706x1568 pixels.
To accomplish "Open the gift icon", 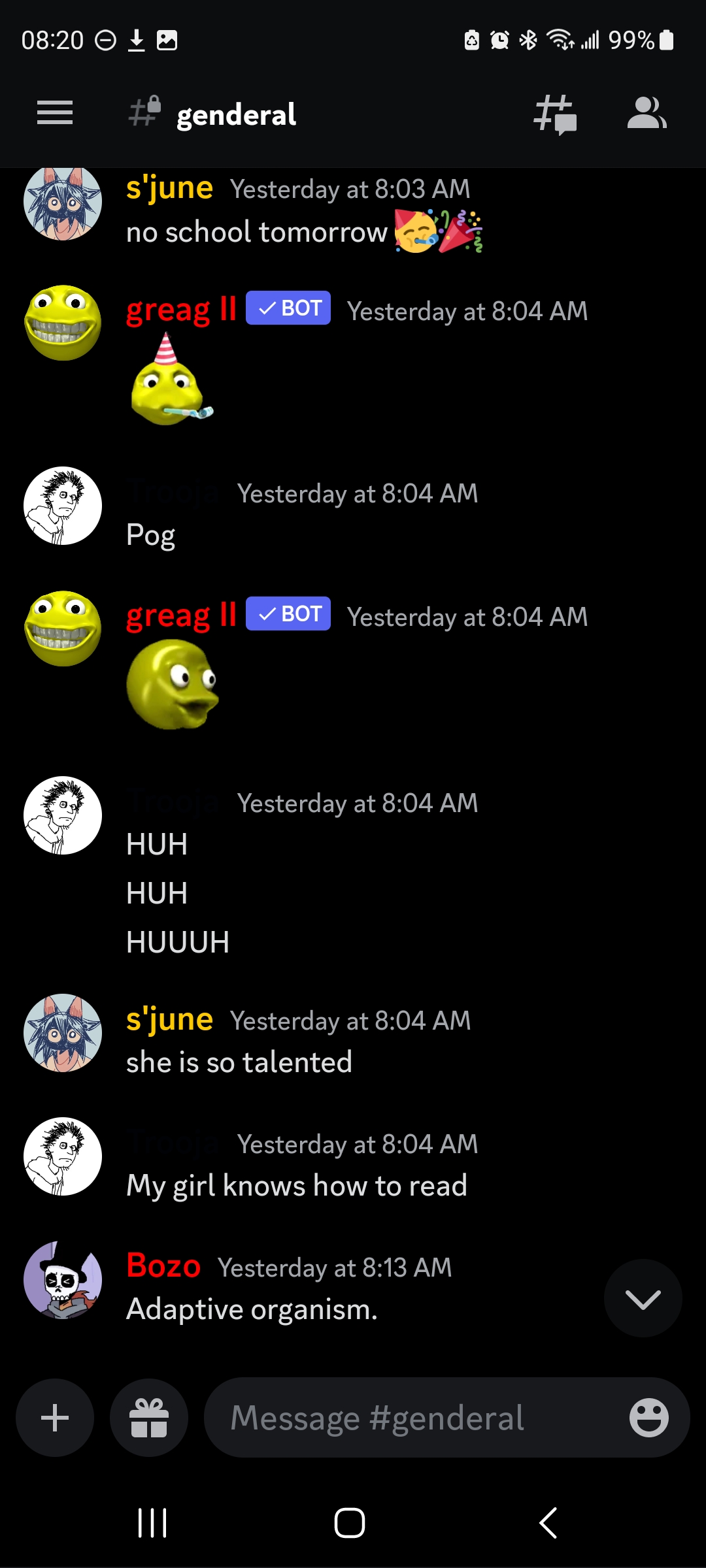I will coord(149,1418).
